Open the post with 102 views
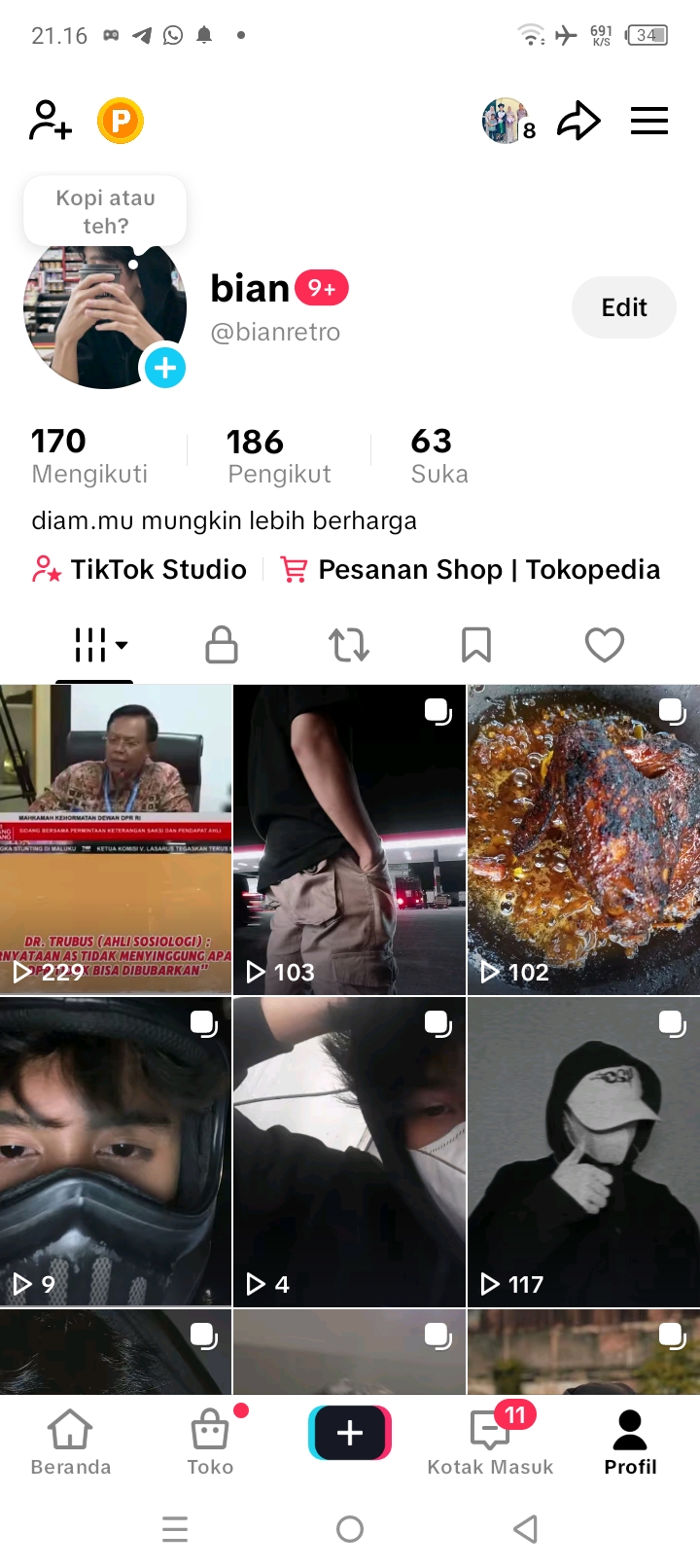This screenshot has height=1568, width=700. coord(583,839)
